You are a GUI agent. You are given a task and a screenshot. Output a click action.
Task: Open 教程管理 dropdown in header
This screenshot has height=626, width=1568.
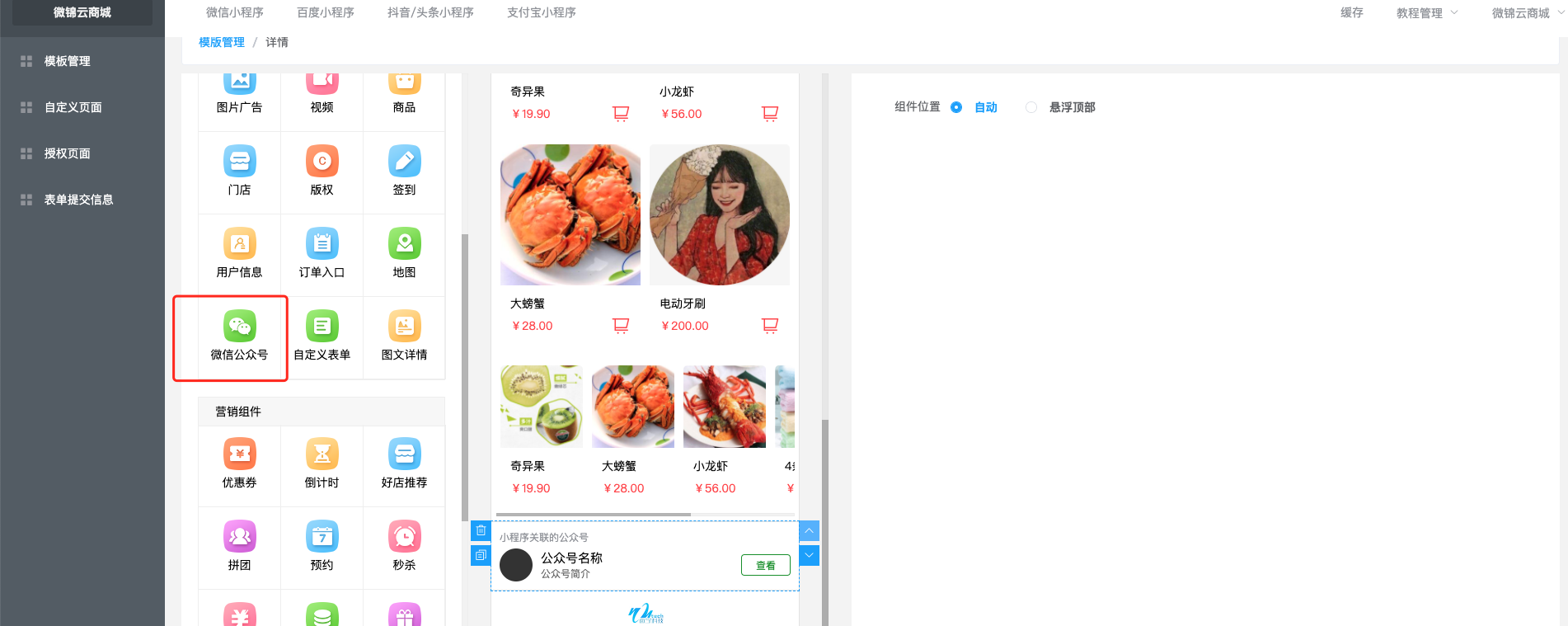[1426, 12]
